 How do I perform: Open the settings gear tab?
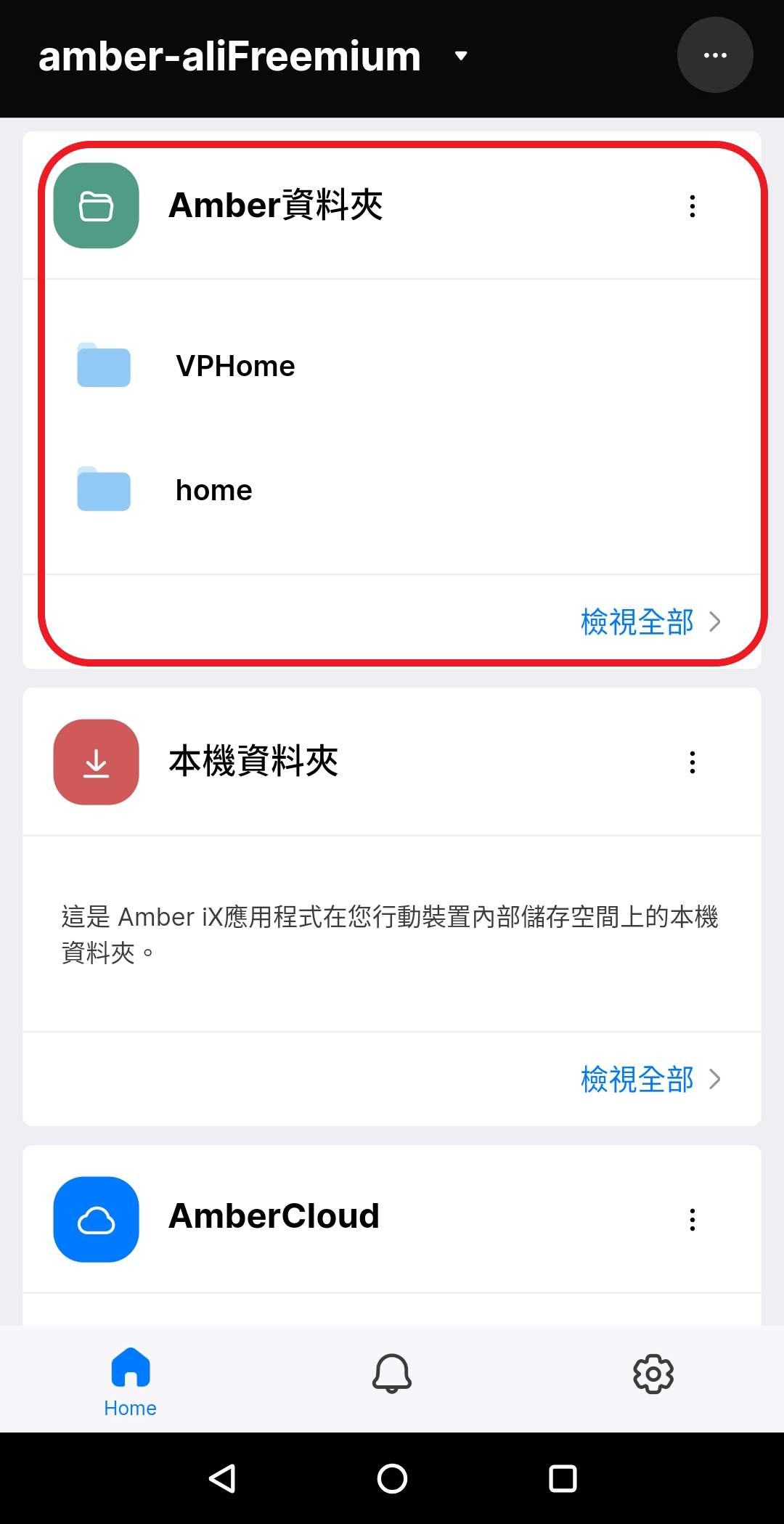click(x=653, y=1374)
